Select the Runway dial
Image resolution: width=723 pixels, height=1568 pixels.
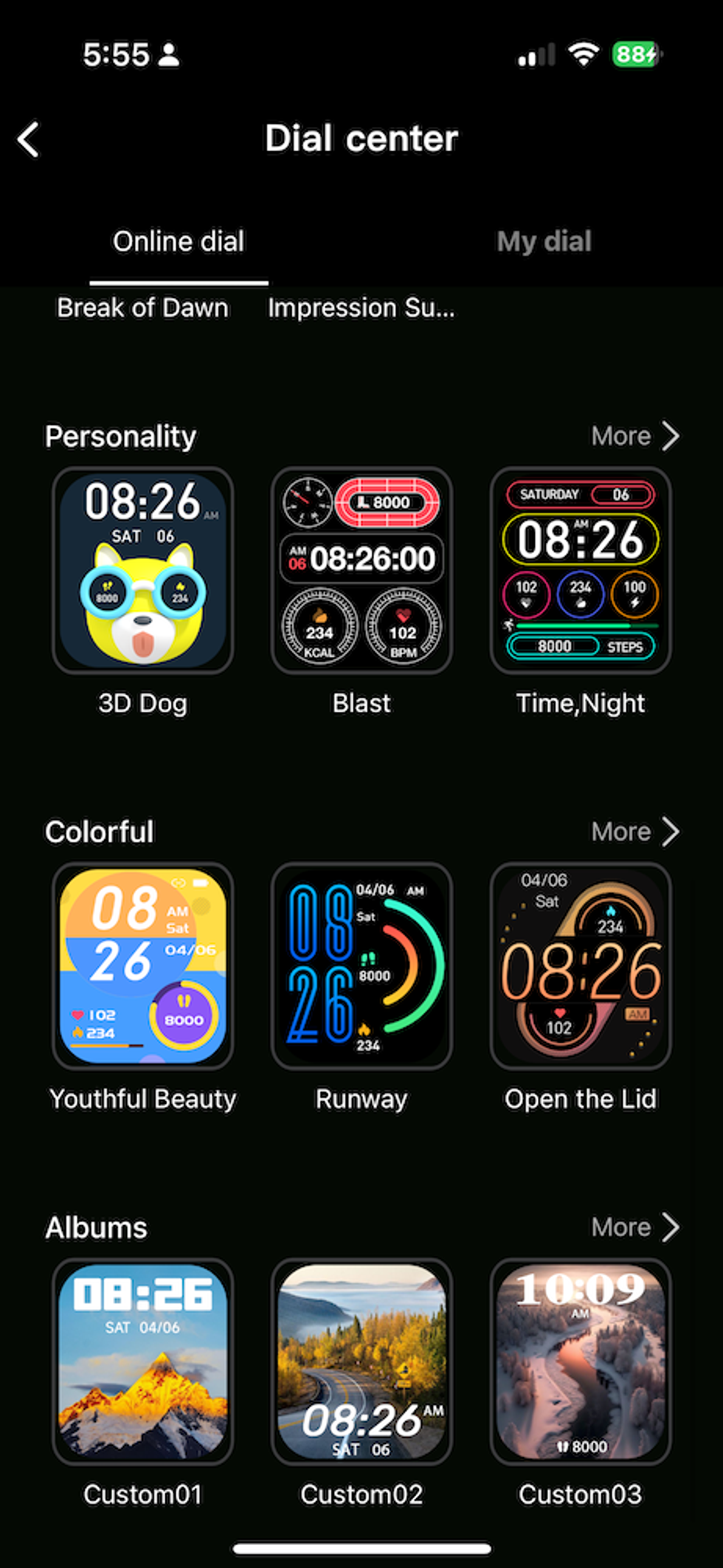tap(361, 965)
